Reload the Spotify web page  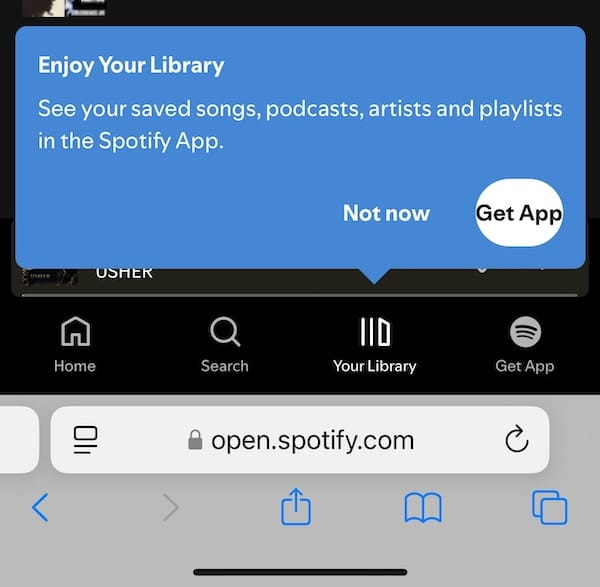[516, 440]
